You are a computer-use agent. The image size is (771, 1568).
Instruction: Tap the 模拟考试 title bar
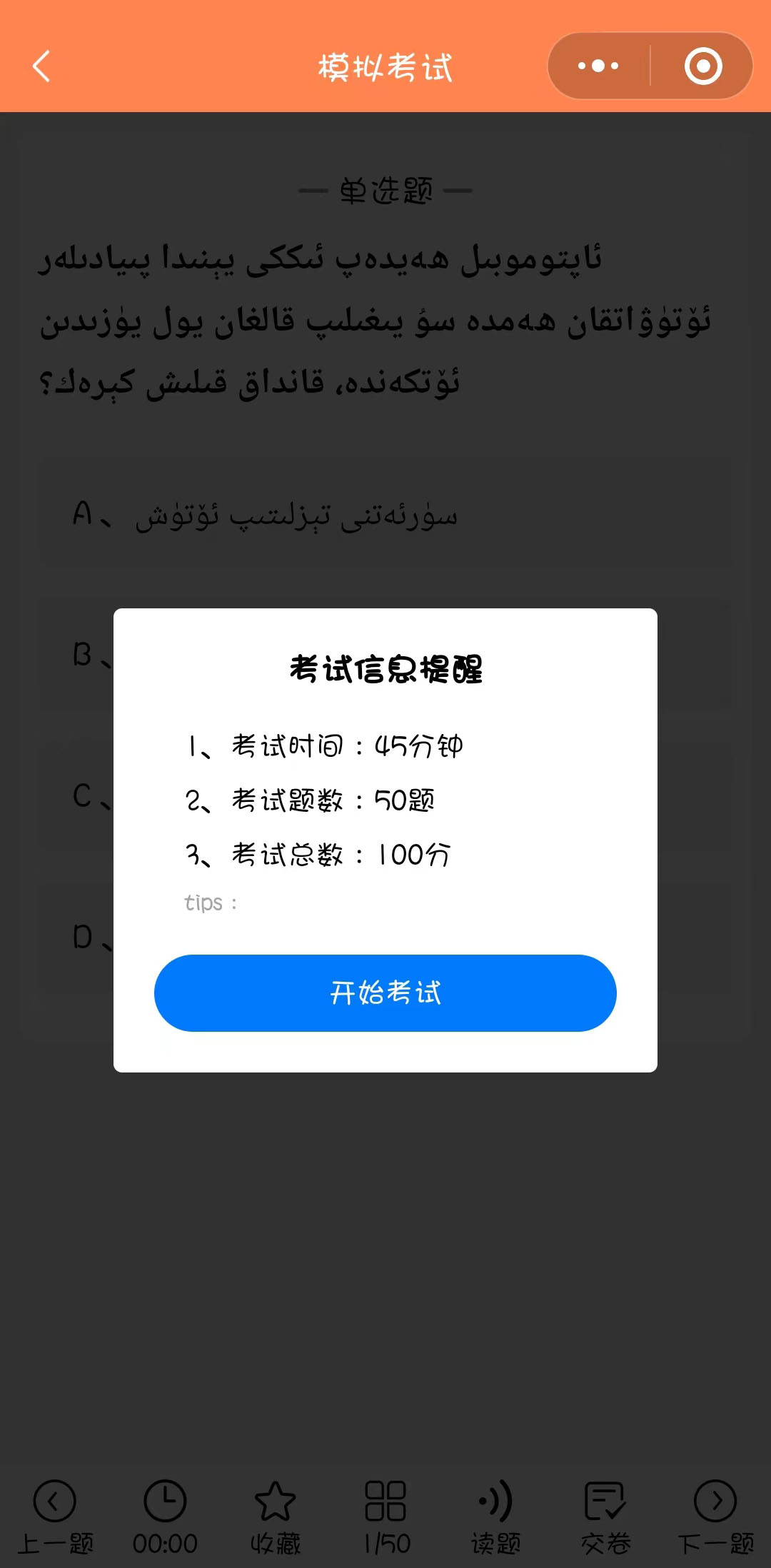click(x=385, y=66)
